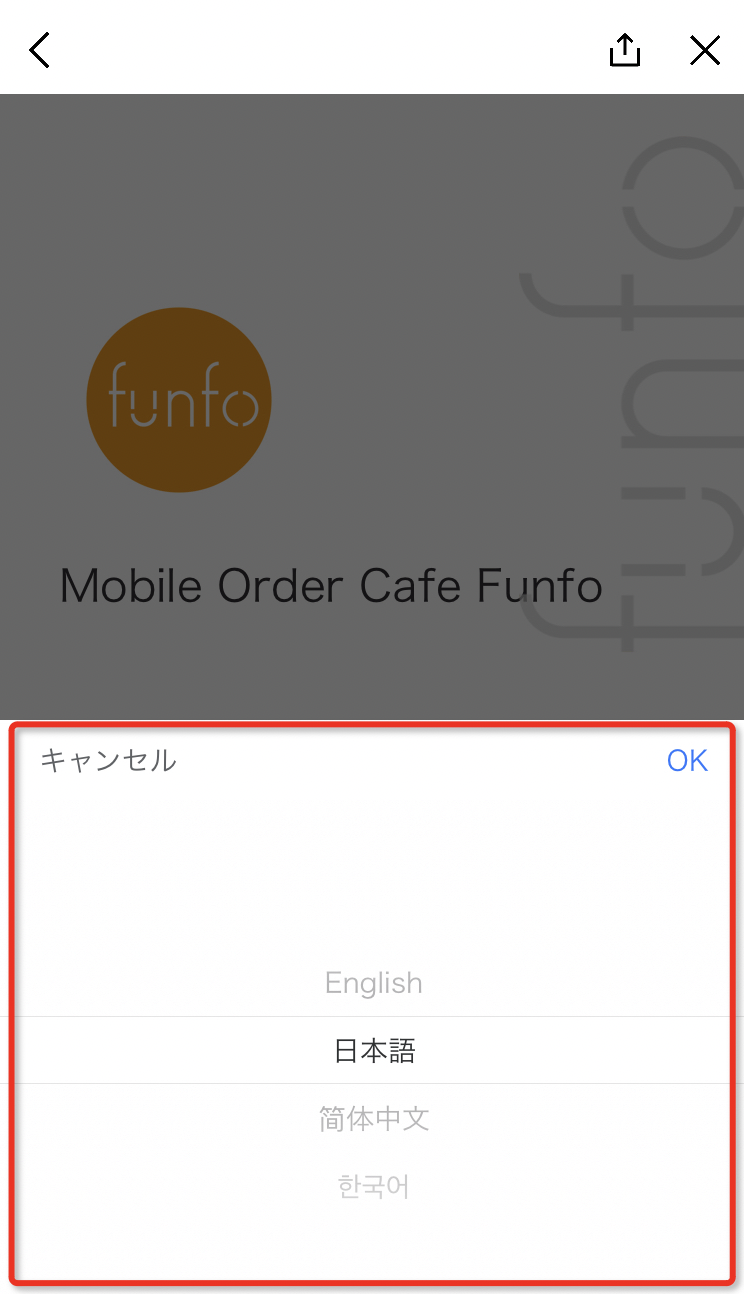Screen dimensions: 744x1294
Task: Choose 简体中文 as the language
Action: click(373, 1118)
